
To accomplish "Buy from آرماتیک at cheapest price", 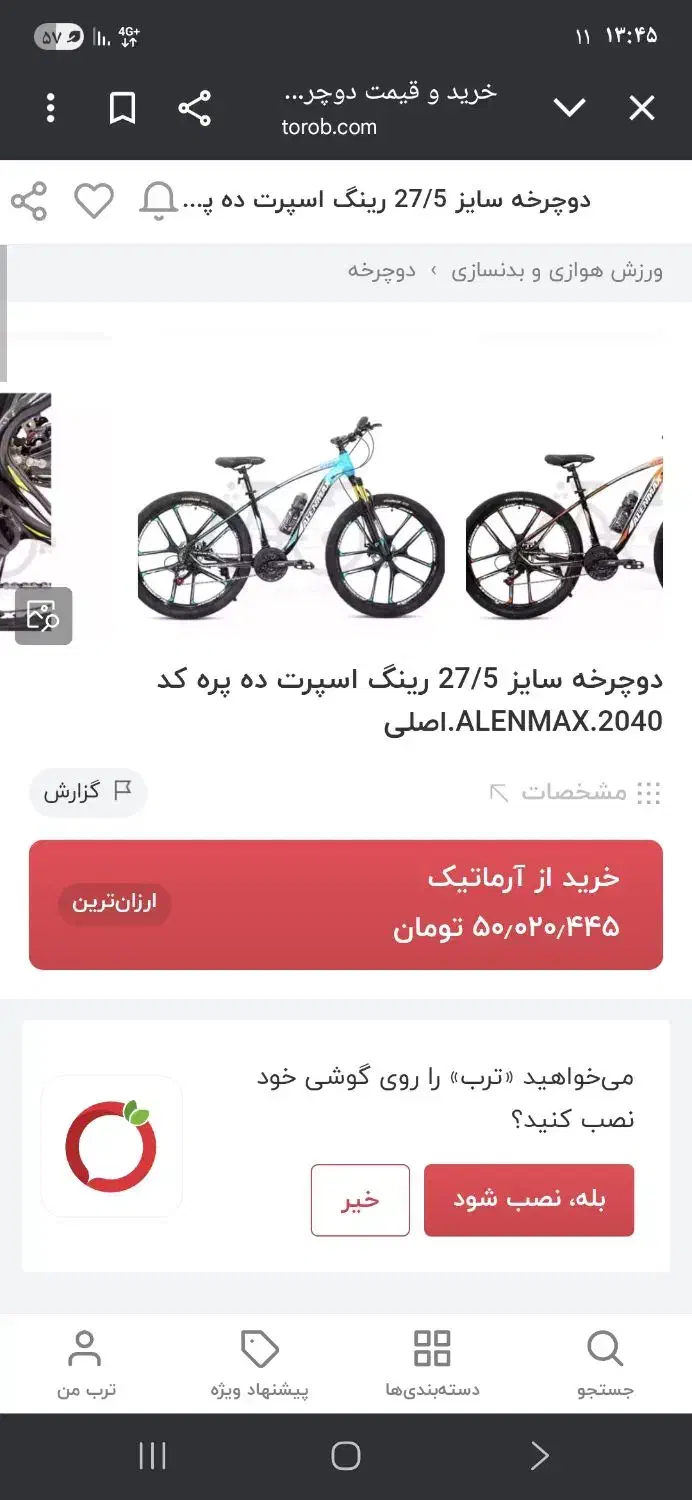I will pyautogui.click(x=346, y=904).
